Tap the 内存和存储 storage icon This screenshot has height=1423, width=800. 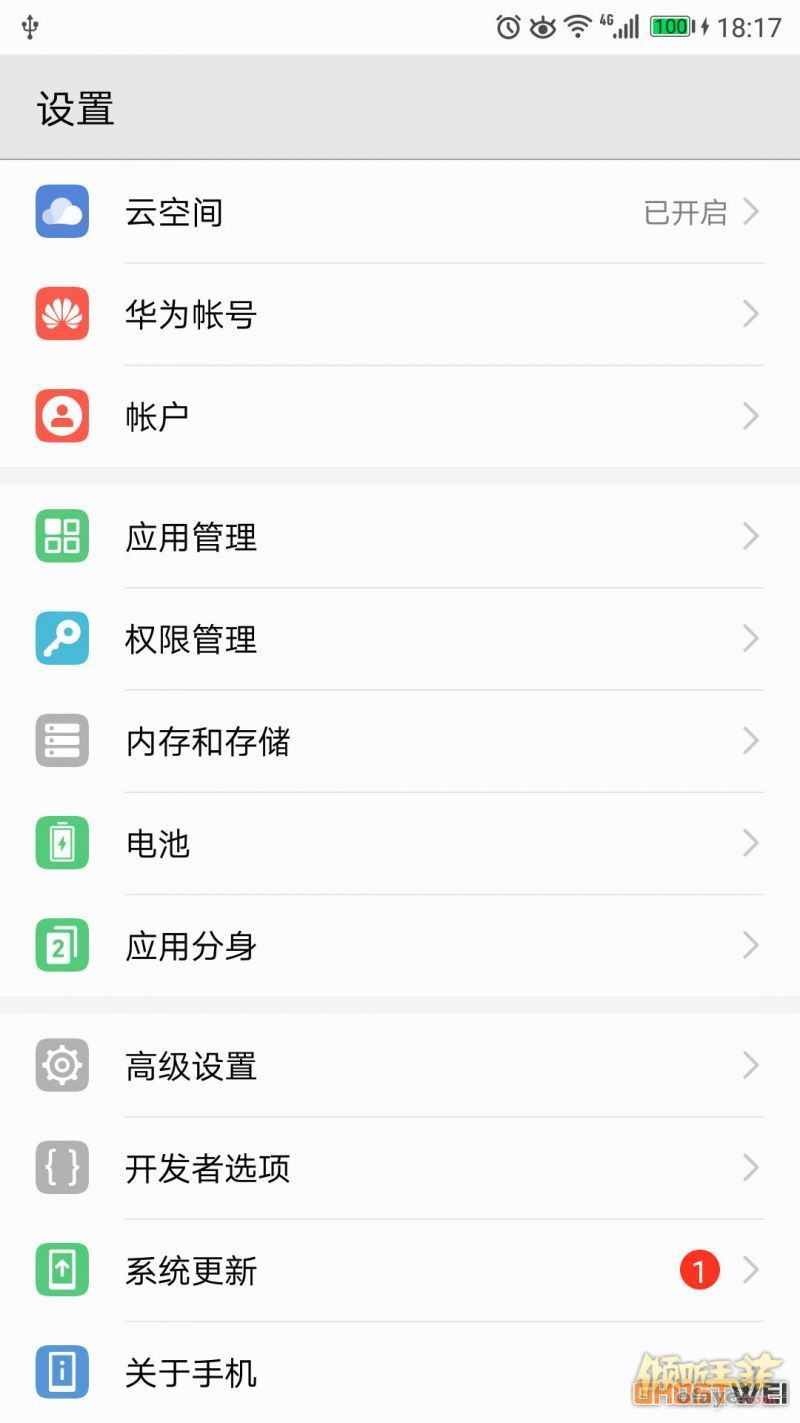click(x=61, y=740)
